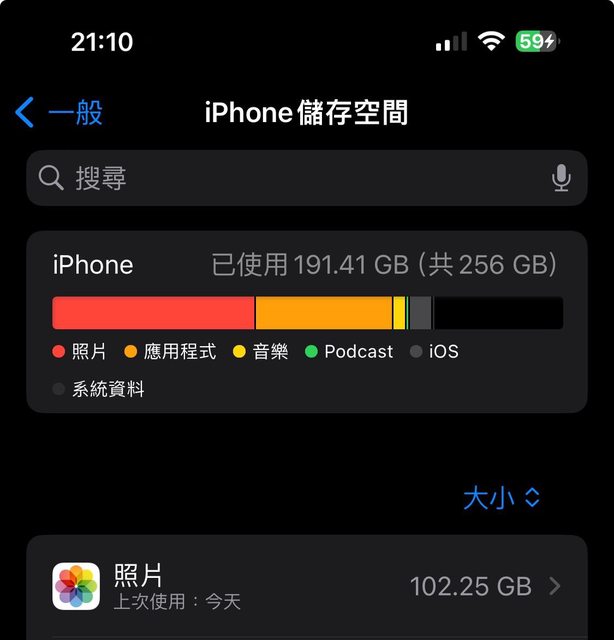The height and width of the screenshot is (640, 614).
Task: Open the 照片 storage details row
Action: (x=306, y=586)
